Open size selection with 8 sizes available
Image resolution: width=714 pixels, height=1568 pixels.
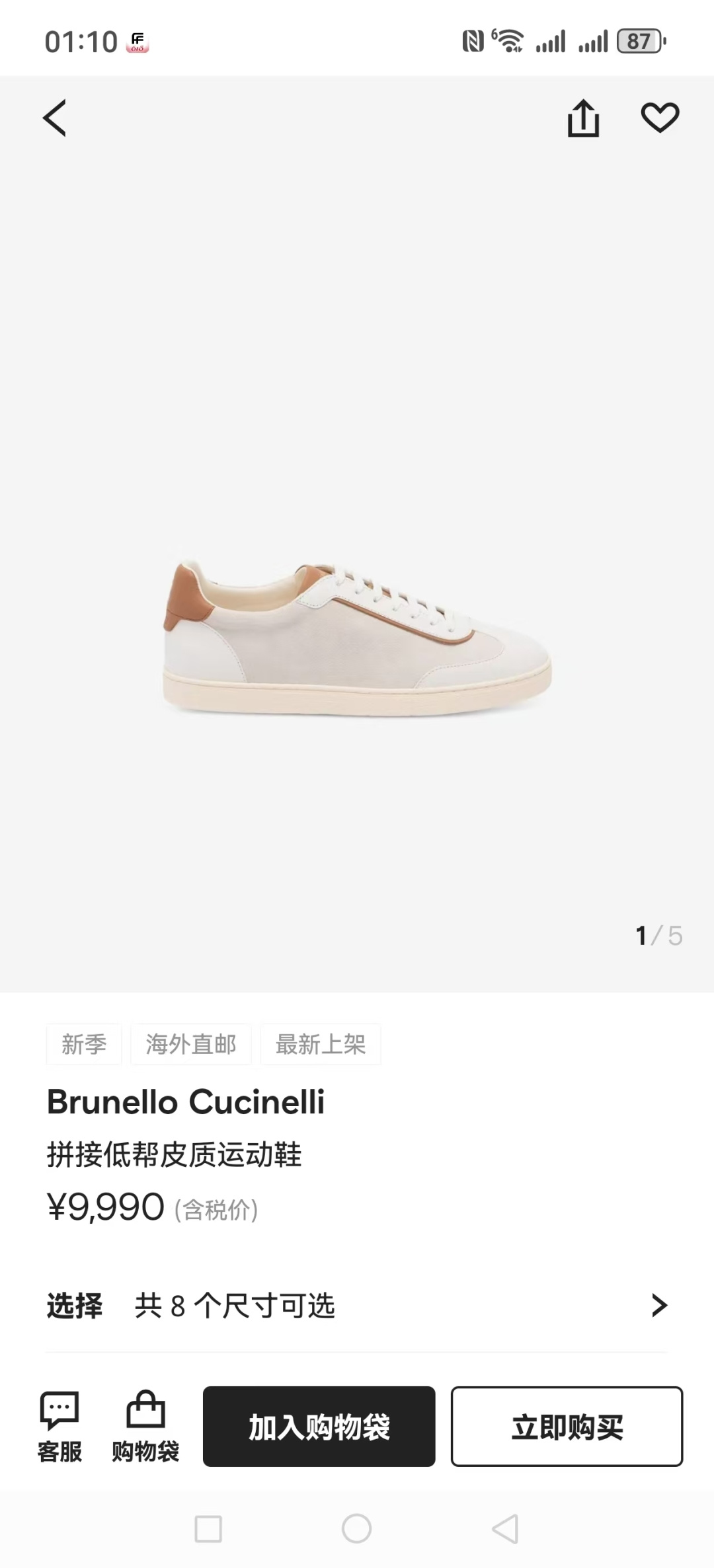click(357, 1306)
